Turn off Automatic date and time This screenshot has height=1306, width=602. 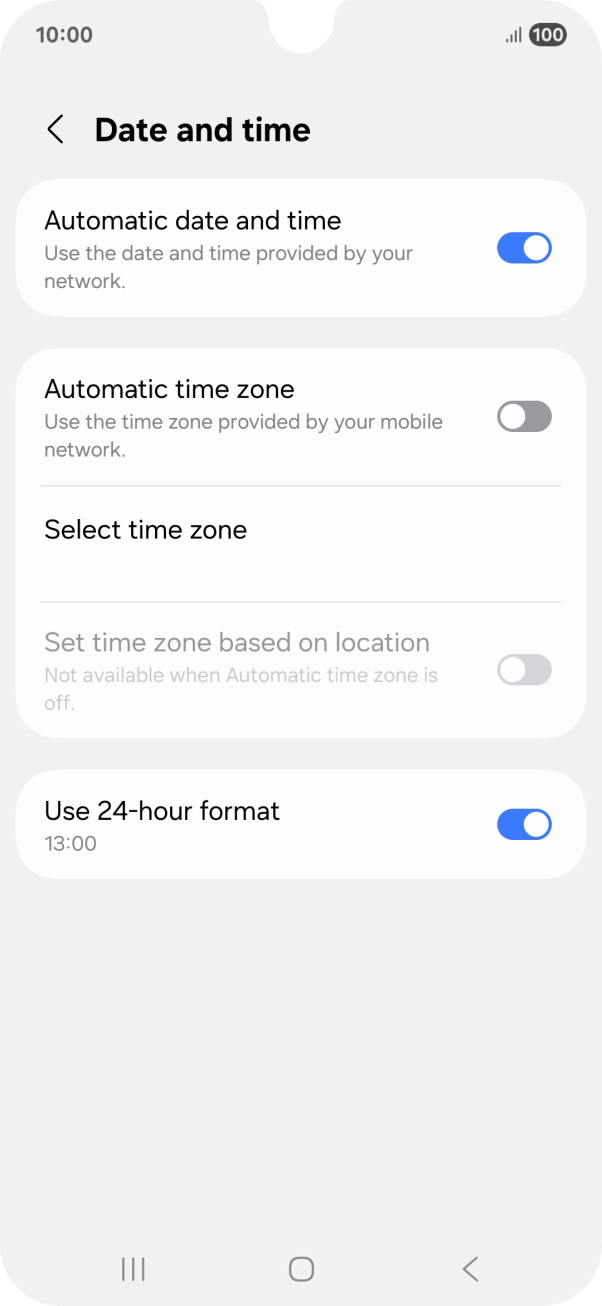(524, 248)
